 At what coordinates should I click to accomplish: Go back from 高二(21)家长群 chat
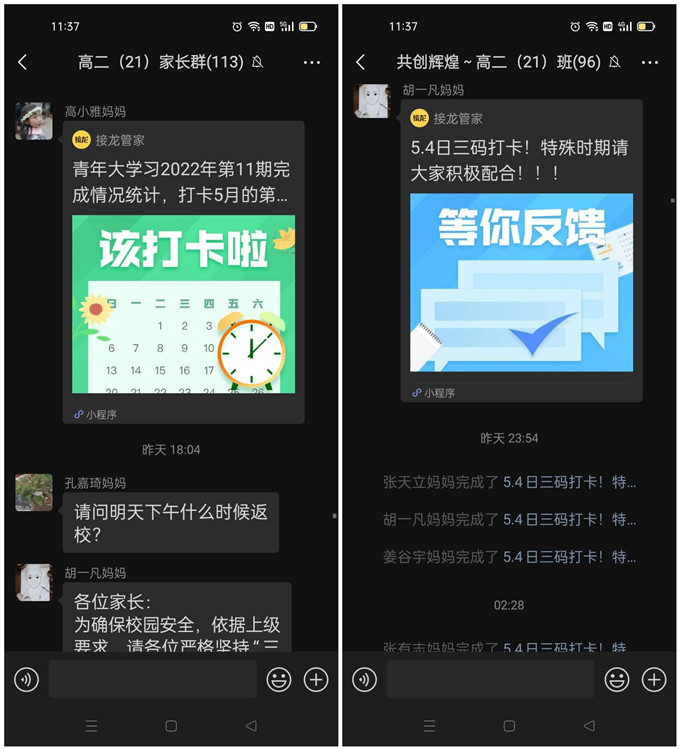click(x=23, y=62)
